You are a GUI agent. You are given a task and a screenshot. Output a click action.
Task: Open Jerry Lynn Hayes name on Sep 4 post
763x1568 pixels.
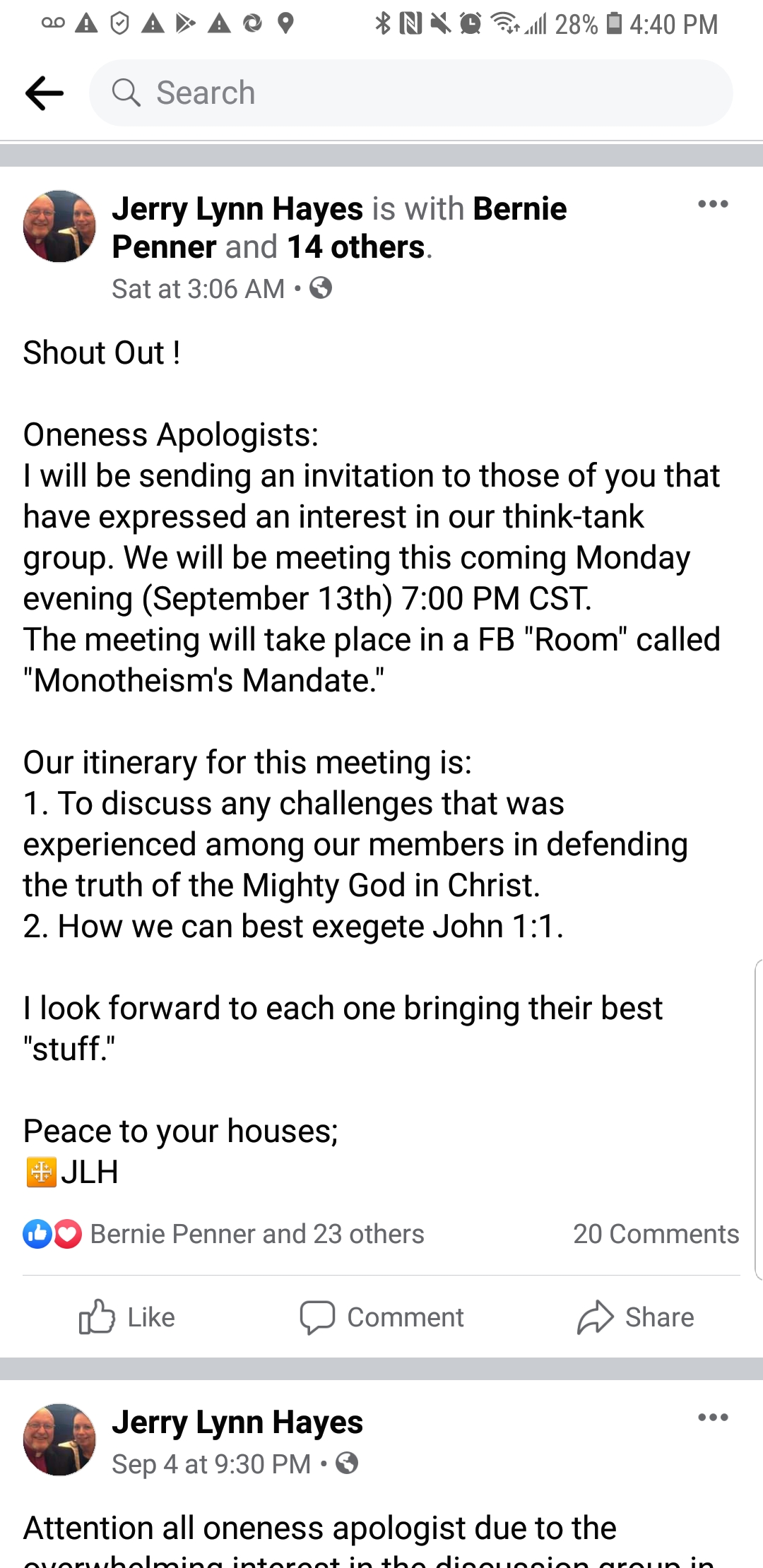[x=237, y=1423]
